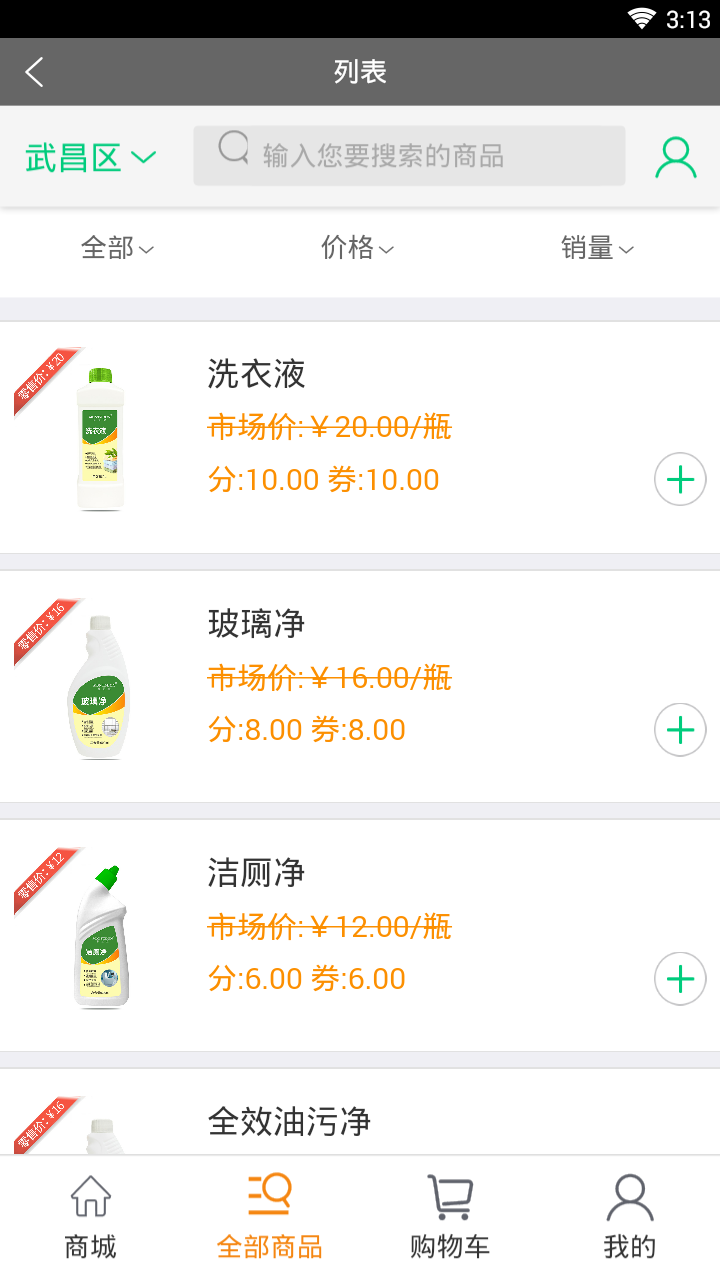
Task: Sort products by 销量
Action: (x=597, y=248)
